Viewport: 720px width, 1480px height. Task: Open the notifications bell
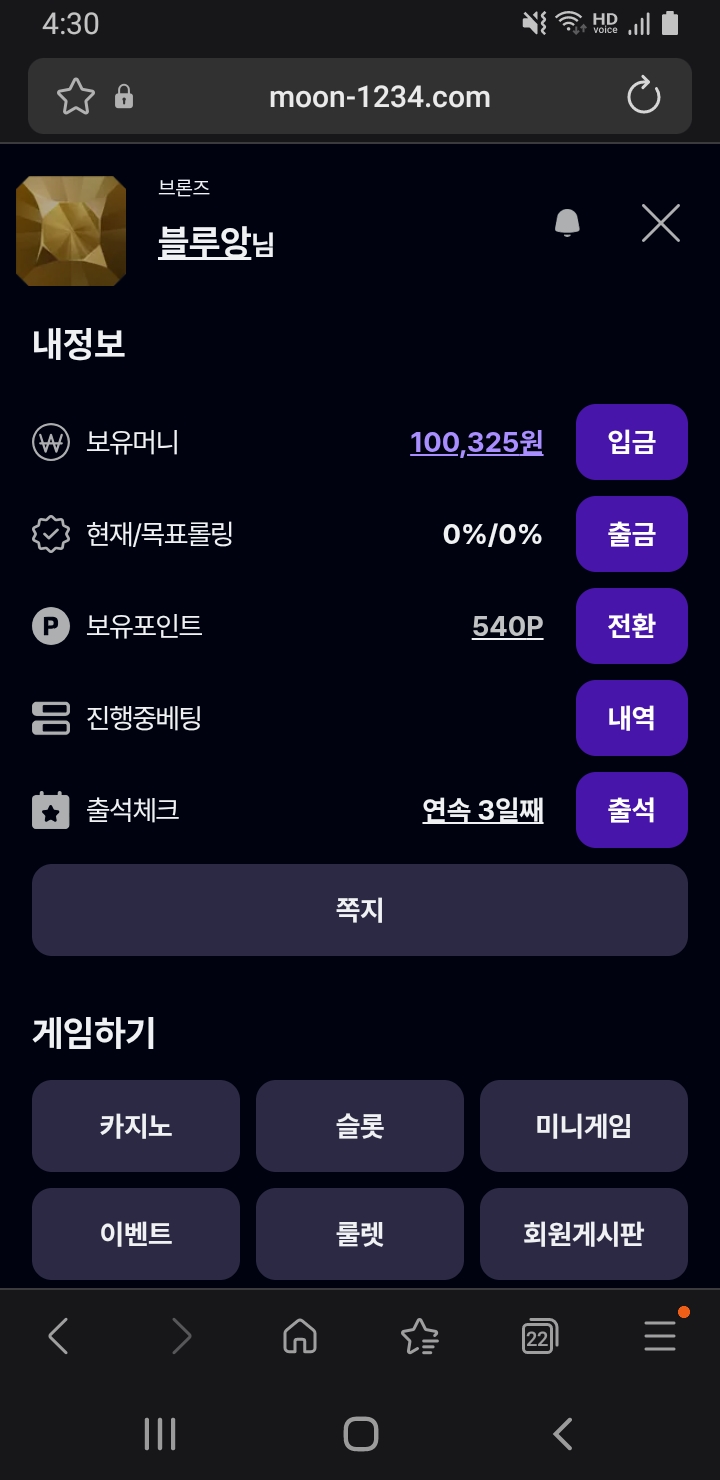[567, 223]
